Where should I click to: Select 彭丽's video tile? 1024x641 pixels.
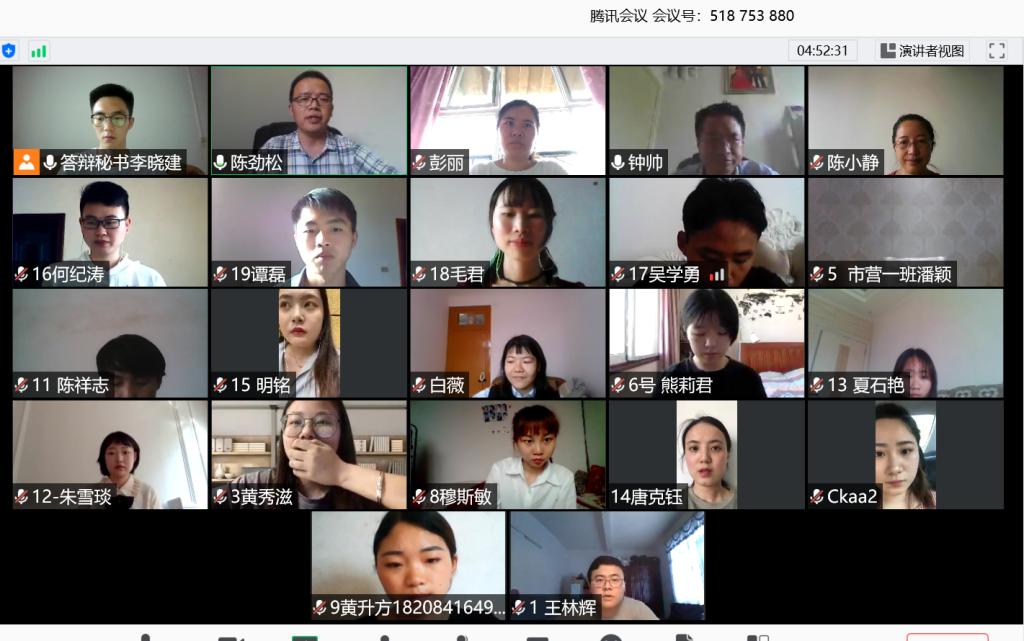(x=508, y=121)
